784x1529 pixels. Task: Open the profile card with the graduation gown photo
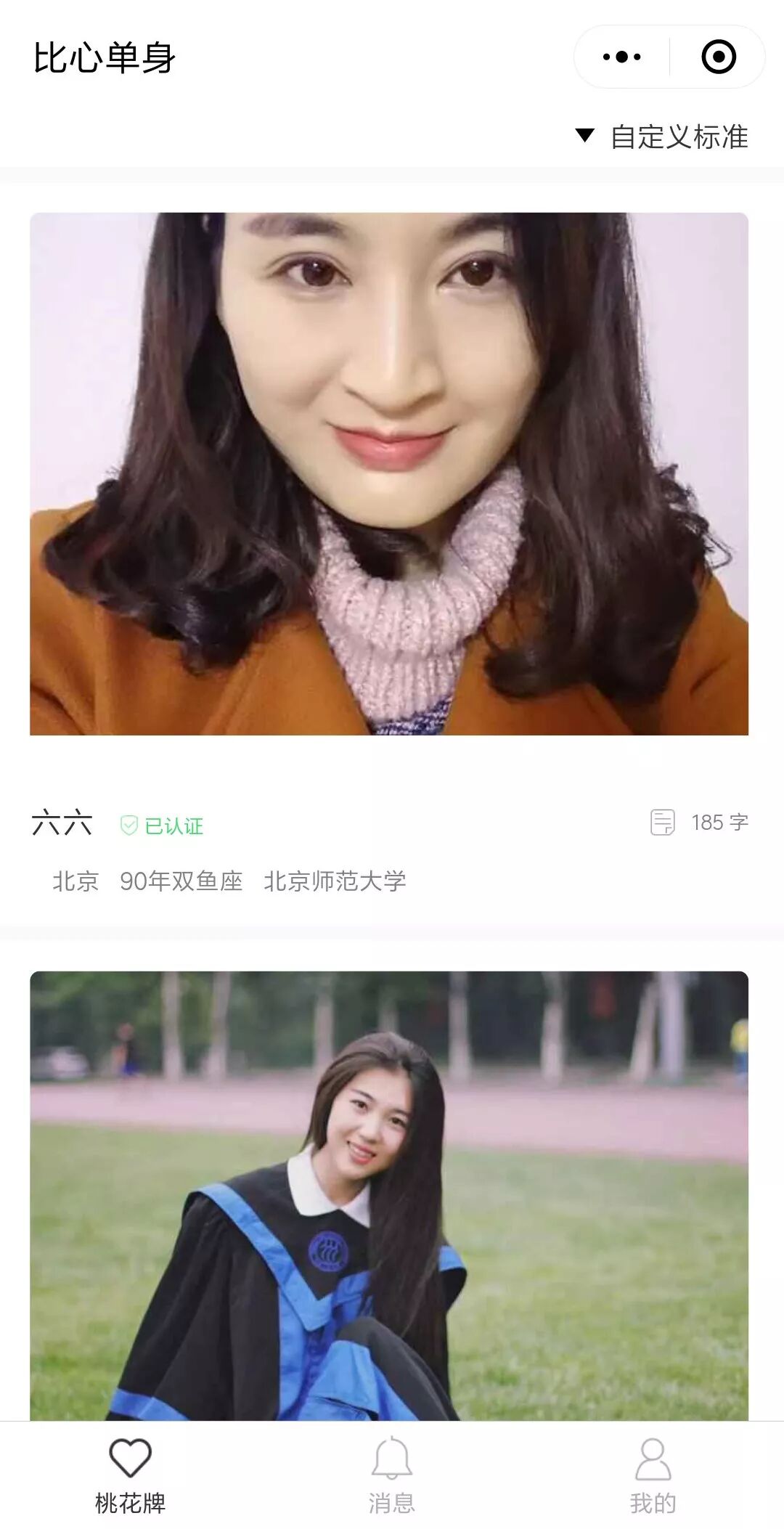coord(389,1194)
